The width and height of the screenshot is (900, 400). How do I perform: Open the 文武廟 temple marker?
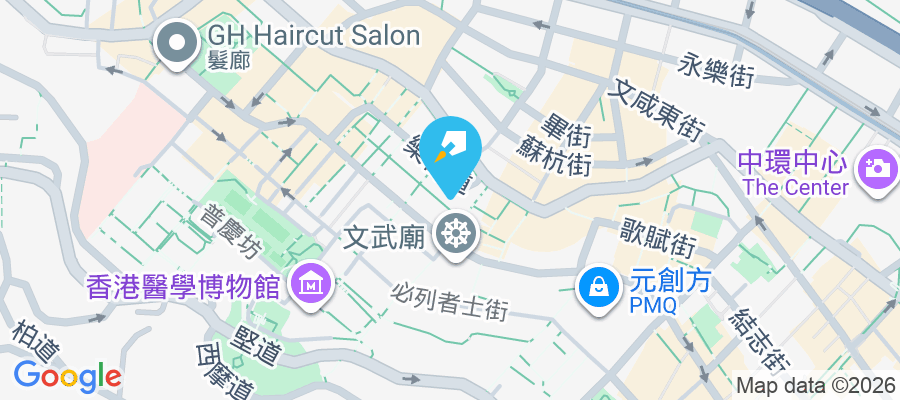[458, 235]
